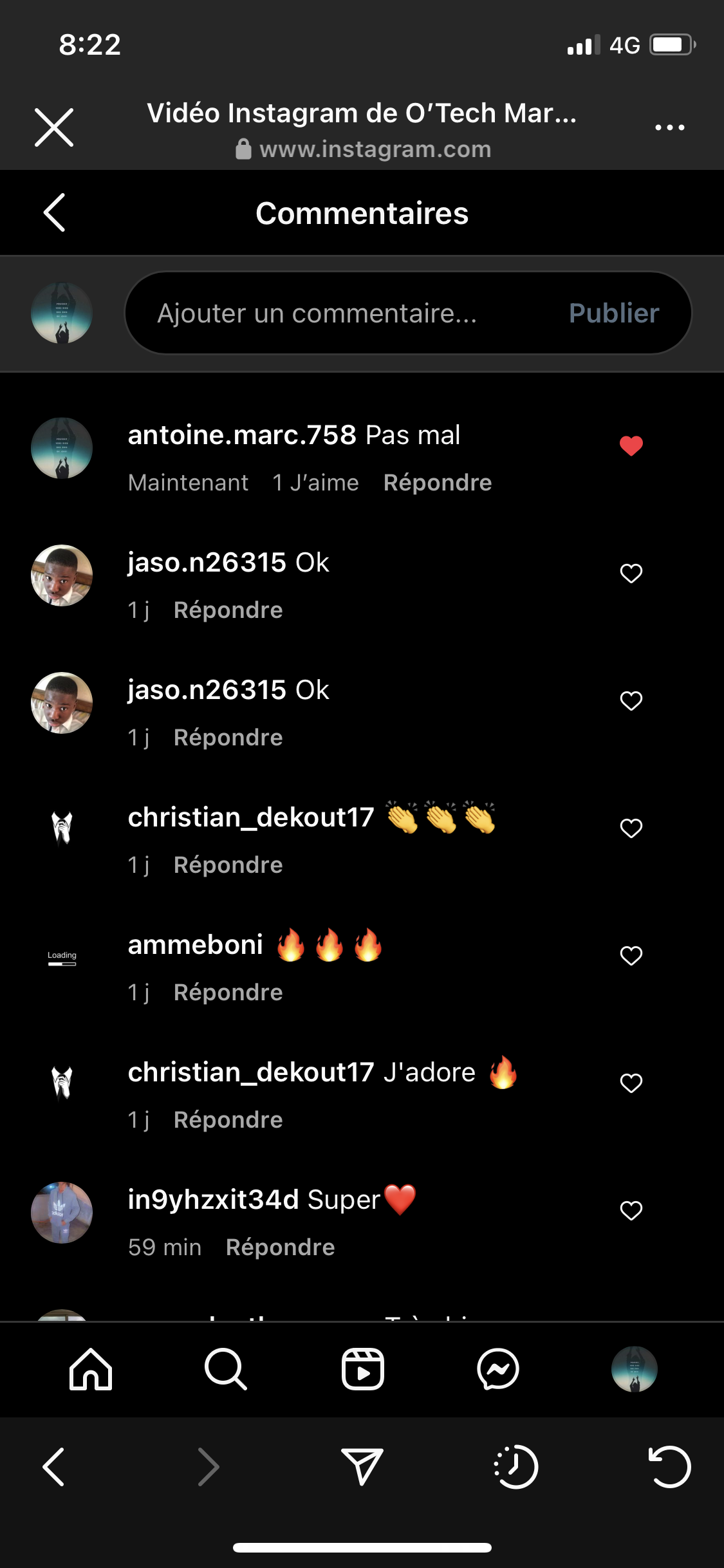Image resolution: width=724 pixels, height=1568 pixels.
Task: Go back from Commentaires screen
Action: 55,212
